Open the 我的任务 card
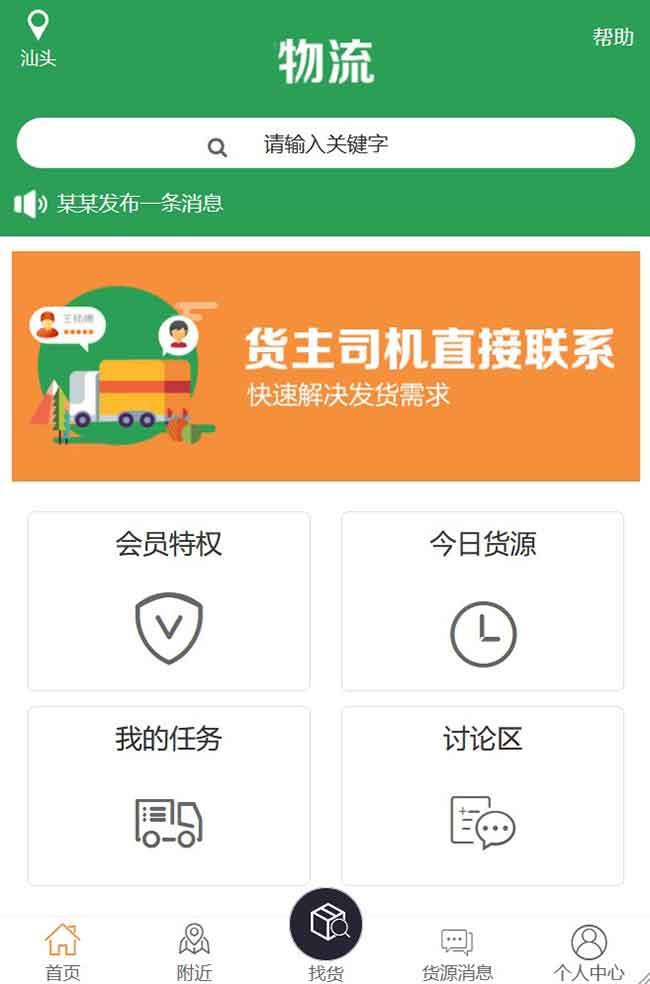 (x=169, y=795)
